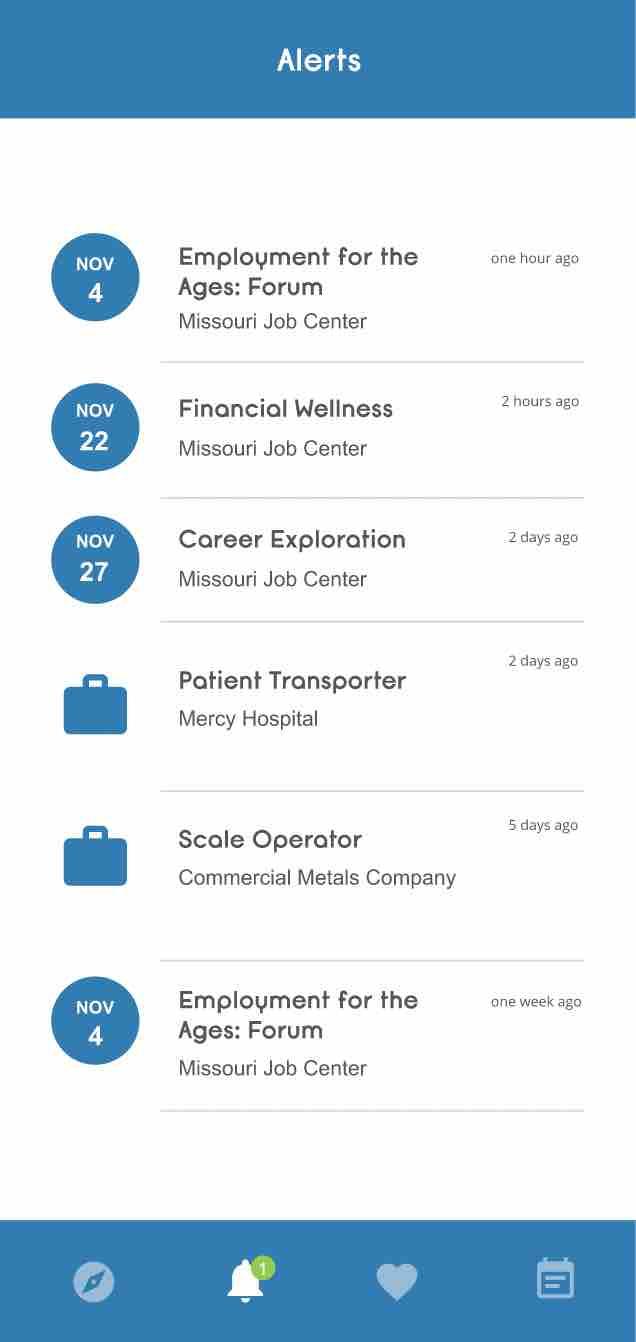Select the alerts bell tab

click(x=246, y=1281)
